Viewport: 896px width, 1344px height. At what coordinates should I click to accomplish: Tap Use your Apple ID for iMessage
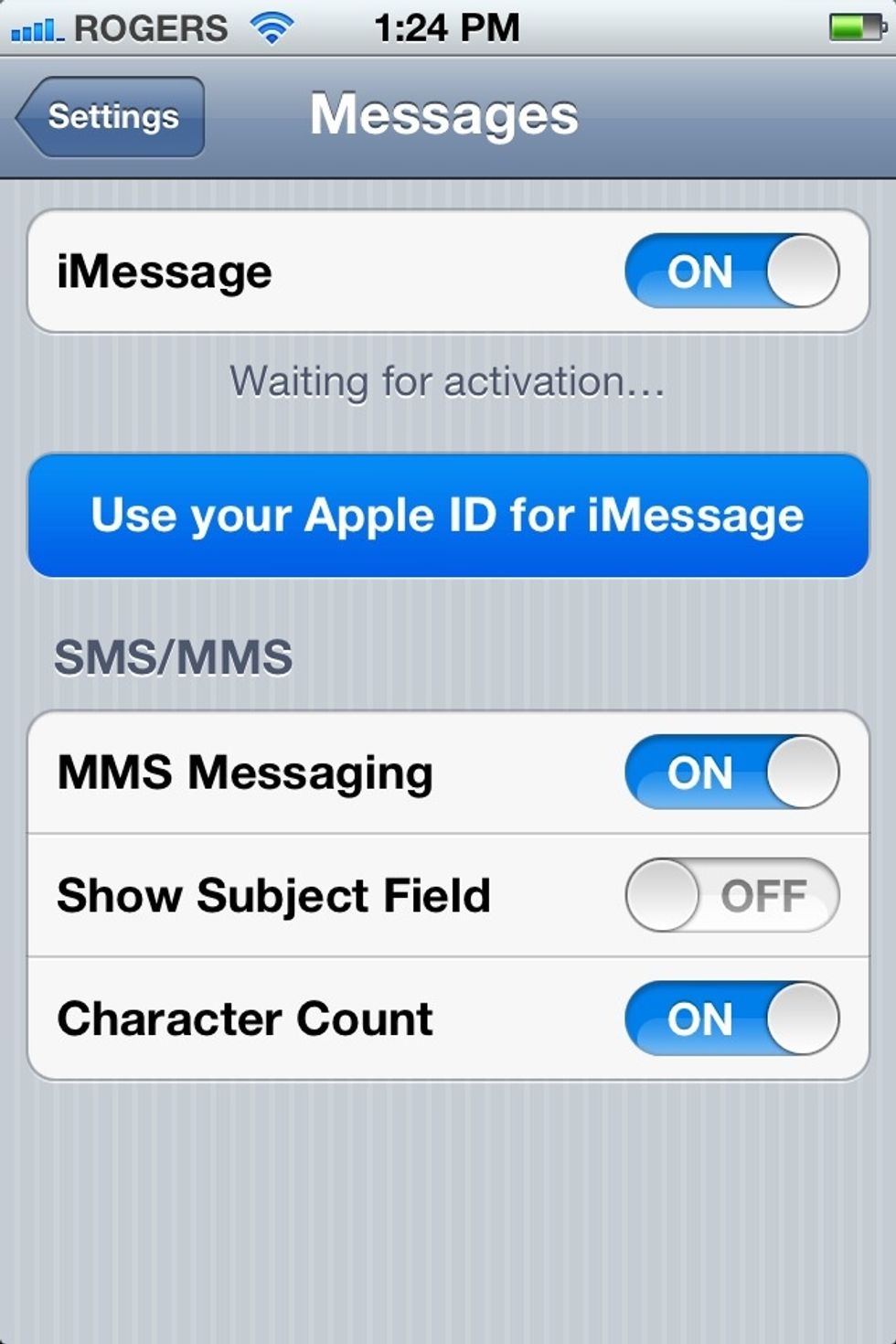[447, 516]
